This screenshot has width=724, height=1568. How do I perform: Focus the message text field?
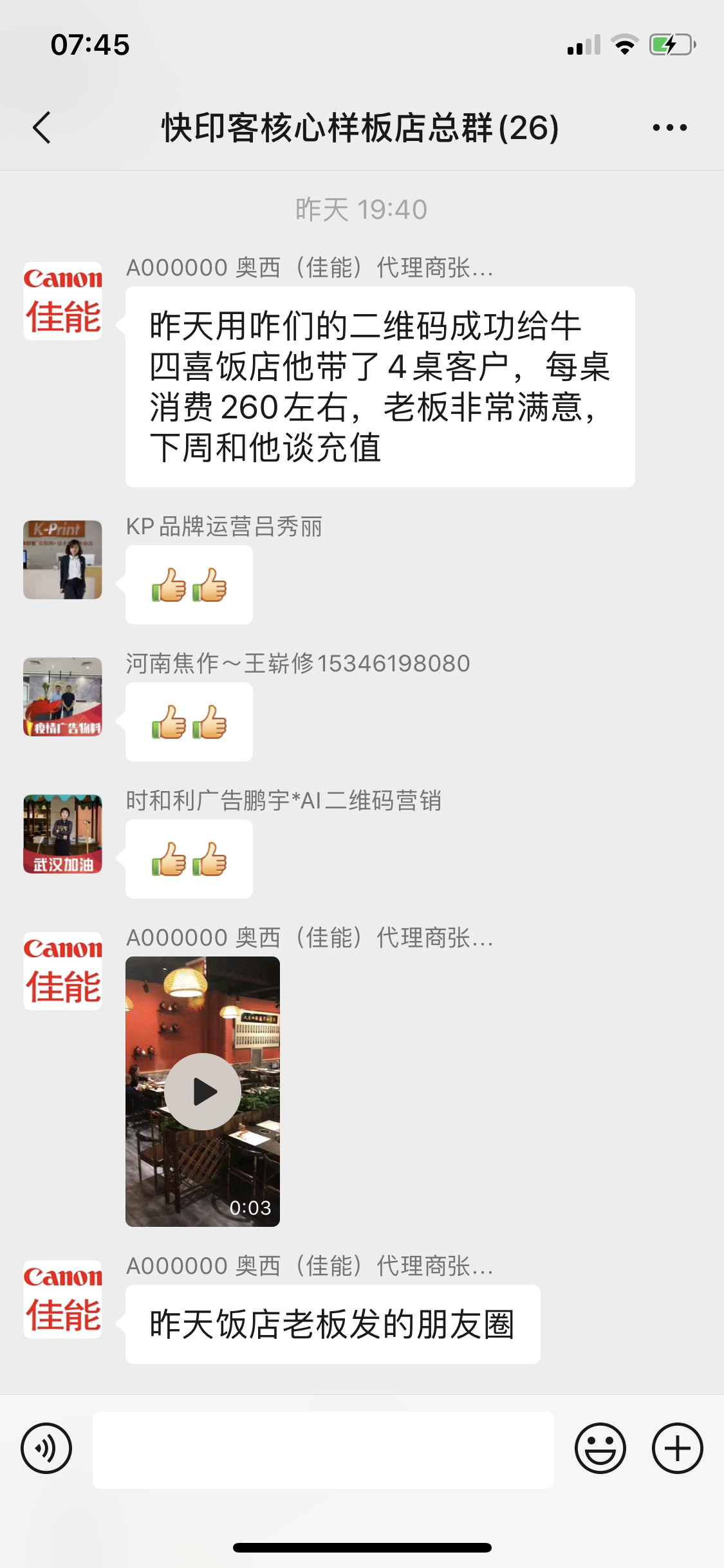tap(323, 1450)
